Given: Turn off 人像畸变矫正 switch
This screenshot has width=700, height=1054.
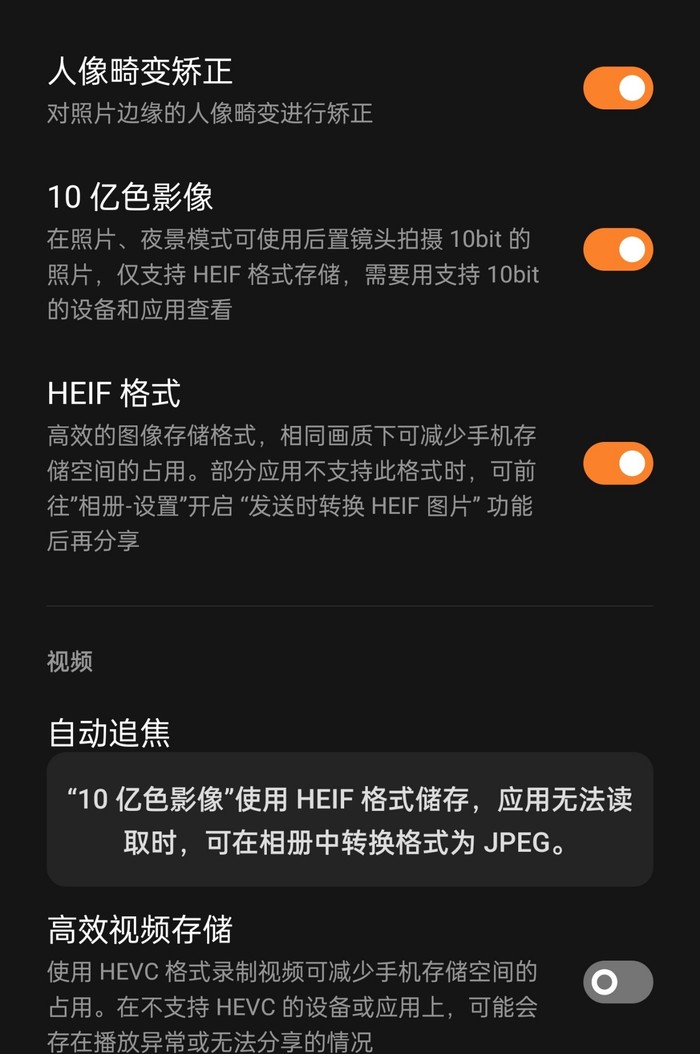Looking at the screenshot, I should click(x=618, y=88).
